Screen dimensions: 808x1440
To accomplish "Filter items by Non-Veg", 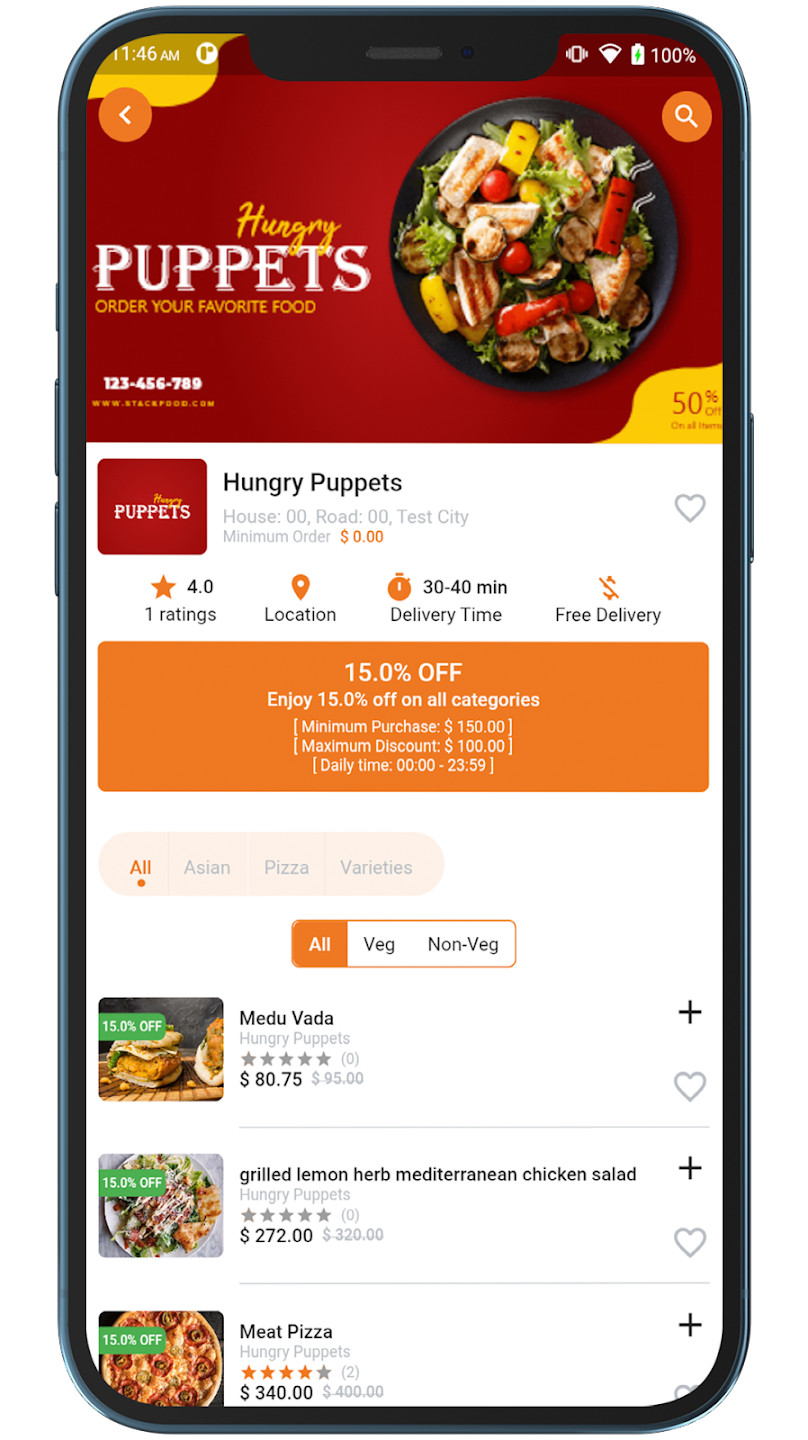I will pyautogui.click(x=463, y=944).
